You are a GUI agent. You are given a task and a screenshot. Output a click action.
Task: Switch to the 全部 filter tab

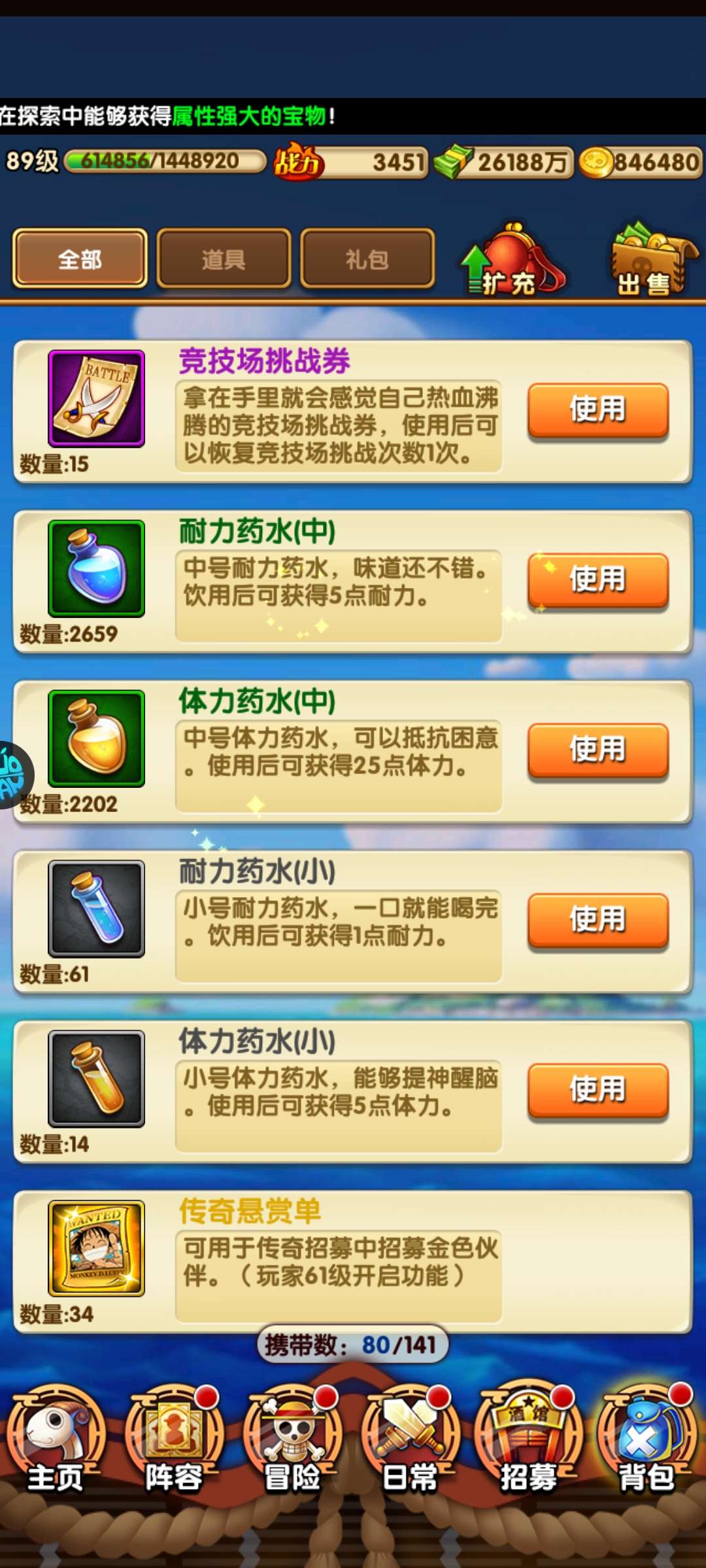click(80, 259)
